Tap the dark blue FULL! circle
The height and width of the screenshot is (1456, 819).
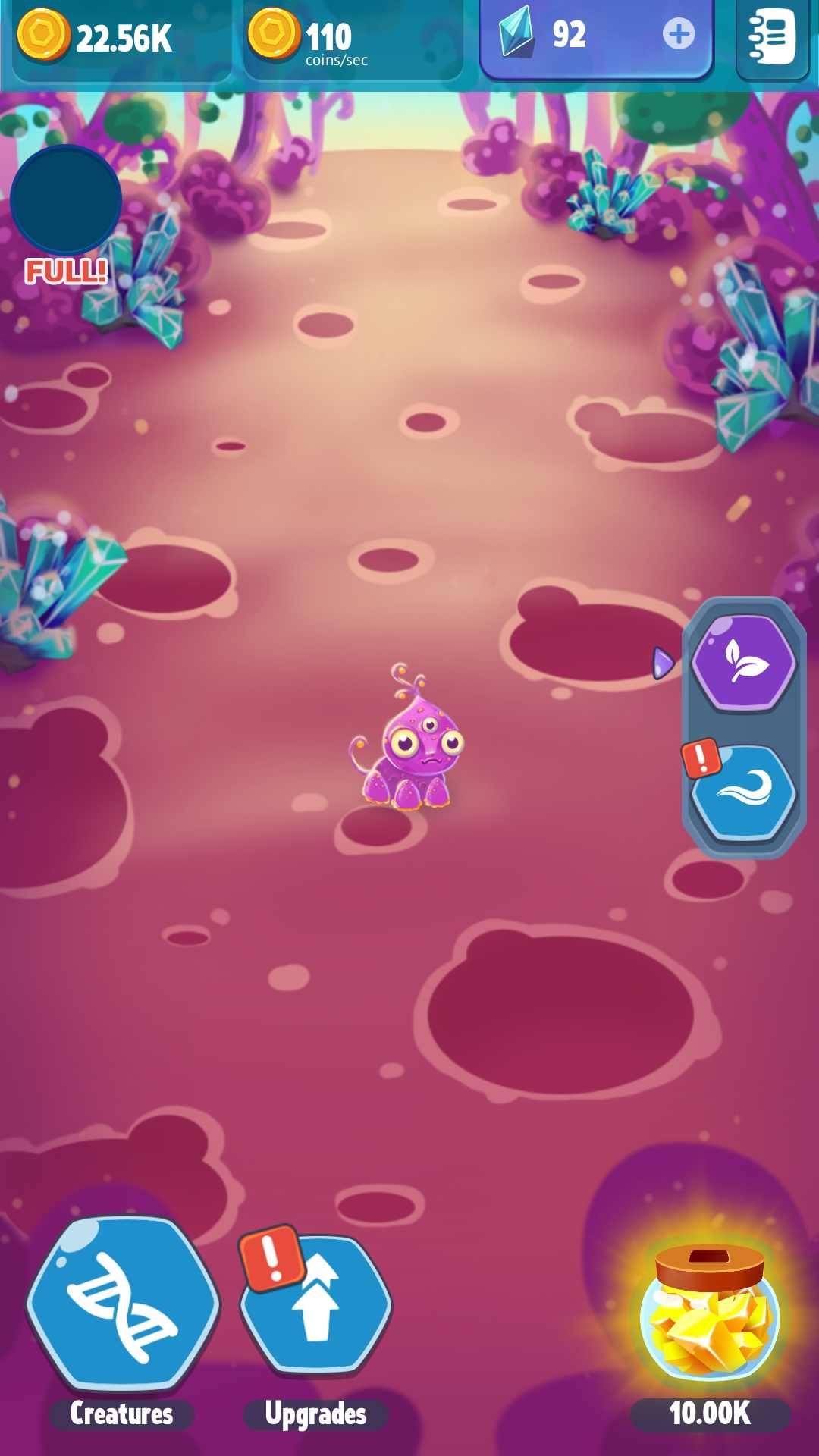click(66, 199)
